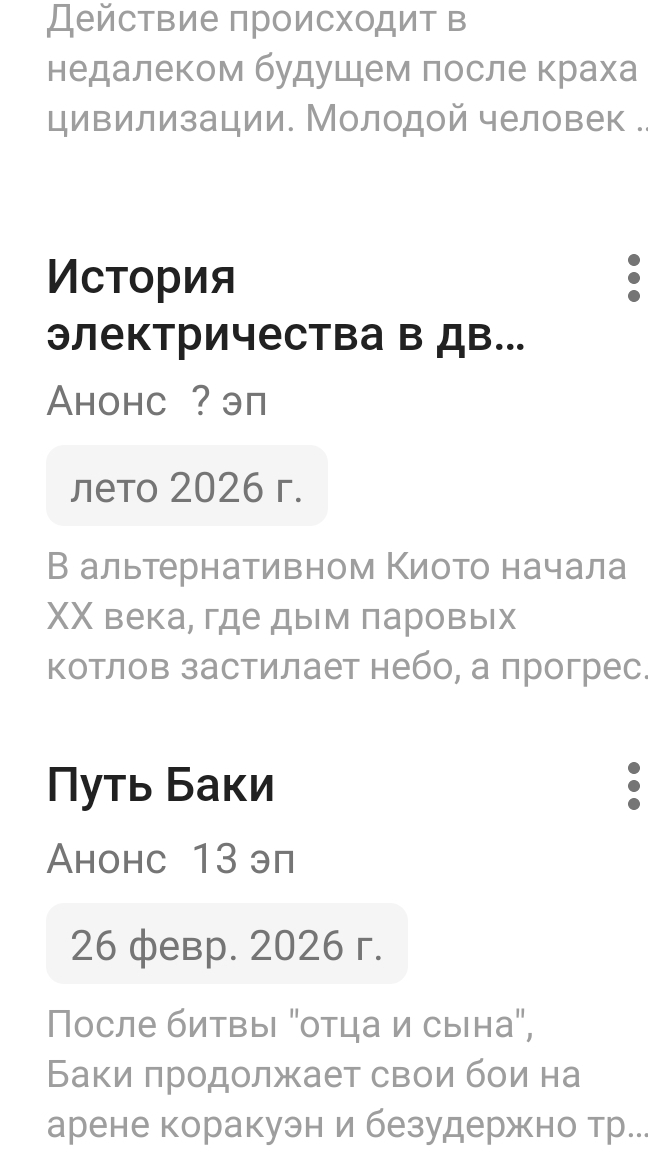This screenshot has width=648, height=1152.
Task: Open the История электричества anime entry
Action: tap(286, 306)
